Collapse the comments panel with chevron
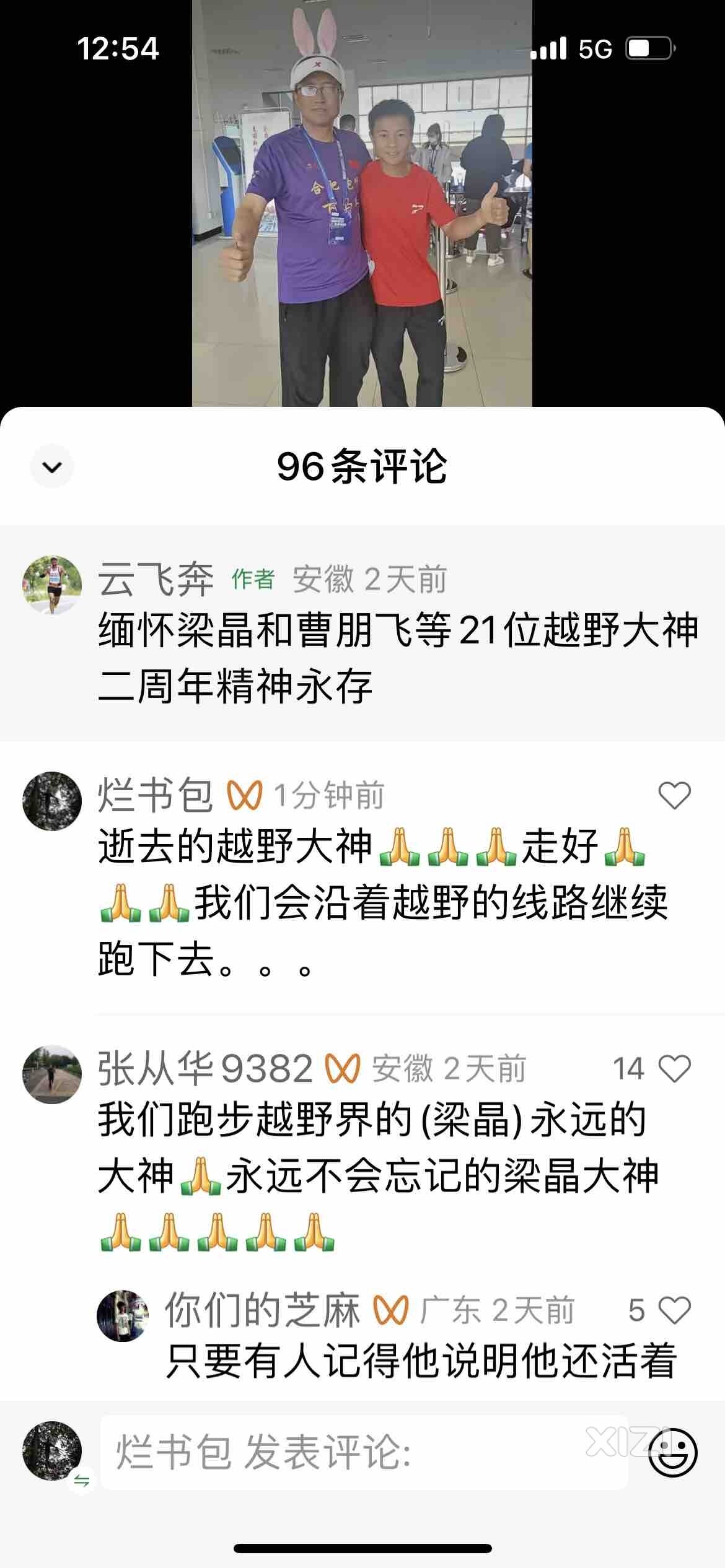 point(52,466)
